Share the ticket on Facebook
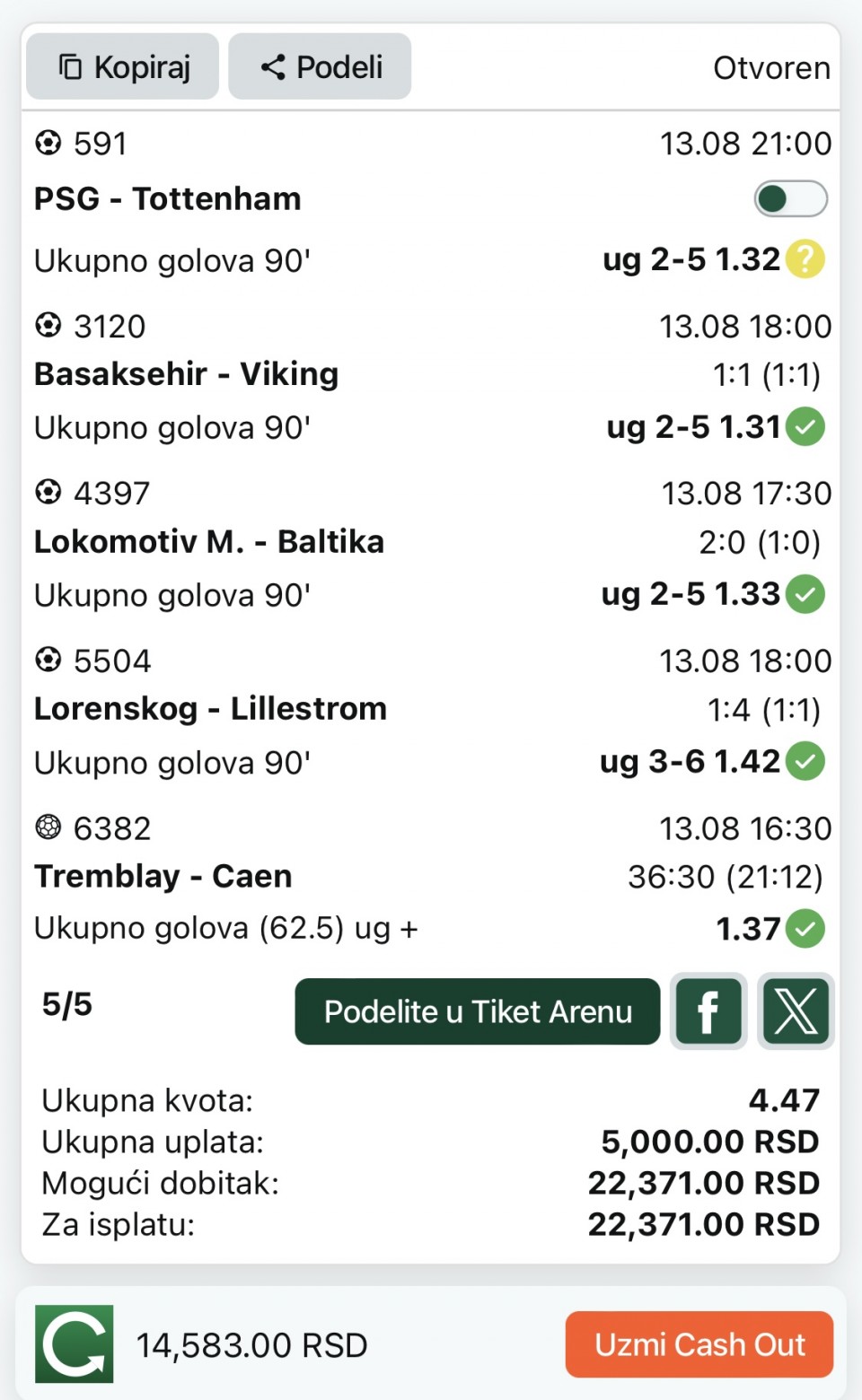 (708, 1011)
